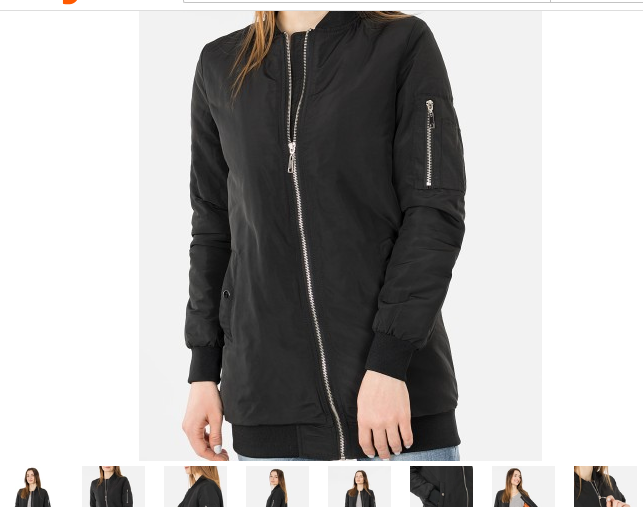The height and width of the screenshot is (507, 643).
Task: Select the pocket close-up thumbnail
Action: [x=441, y=486]
